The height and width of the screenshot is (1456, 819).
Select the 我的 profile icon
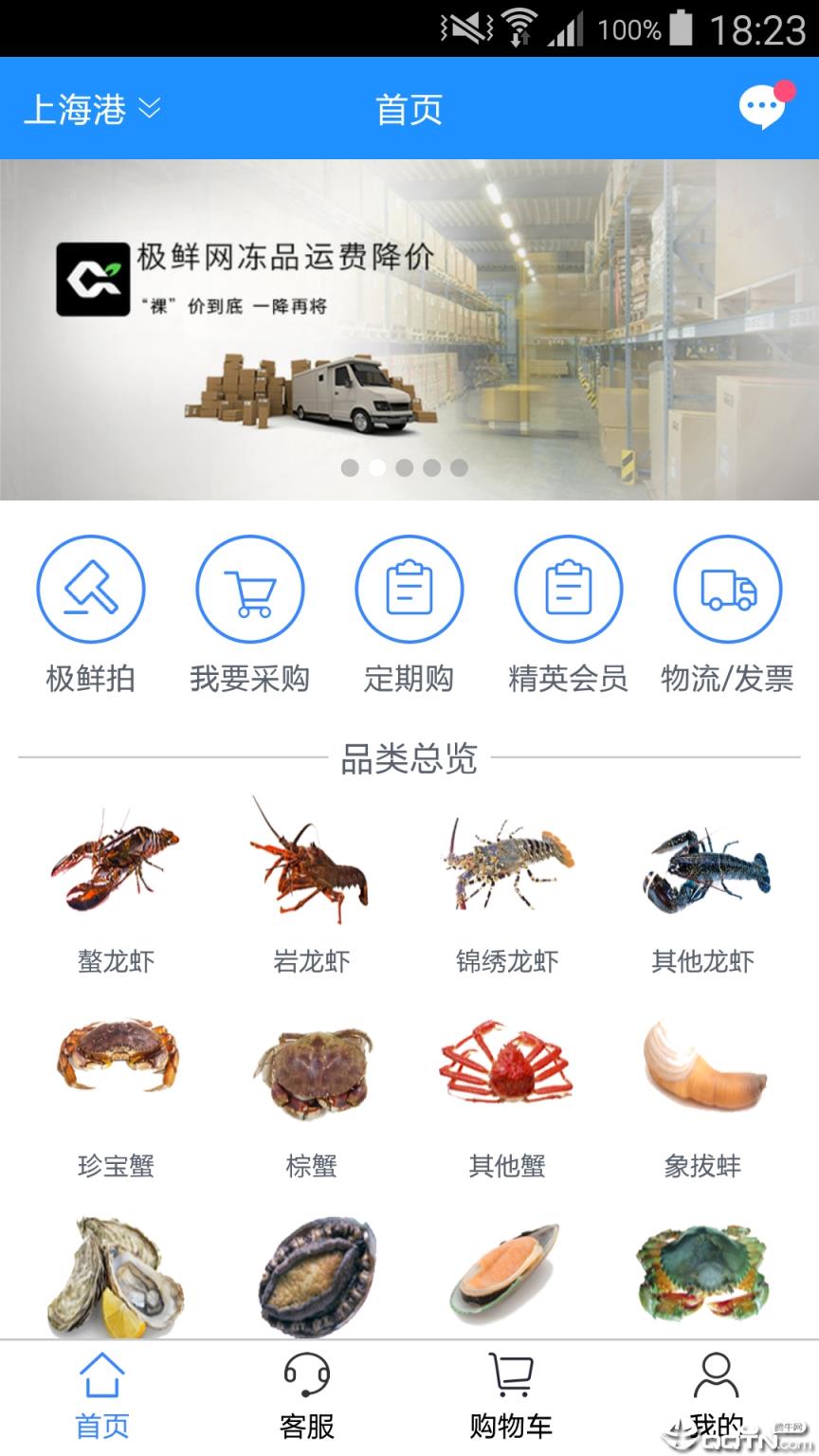click(x=717, y=1374)
